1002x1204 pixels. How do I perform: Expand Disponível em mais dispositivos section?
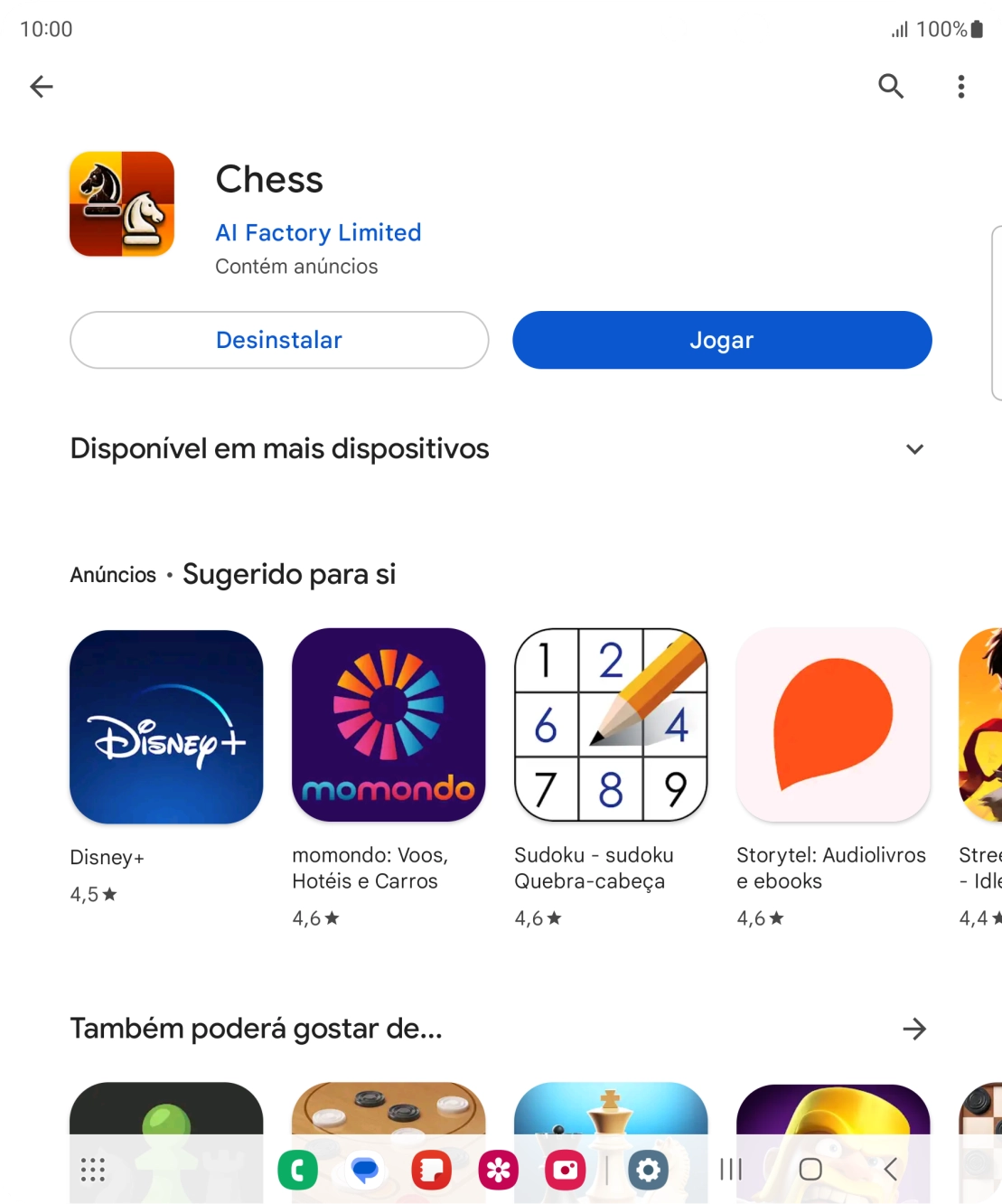pos(914,449)
